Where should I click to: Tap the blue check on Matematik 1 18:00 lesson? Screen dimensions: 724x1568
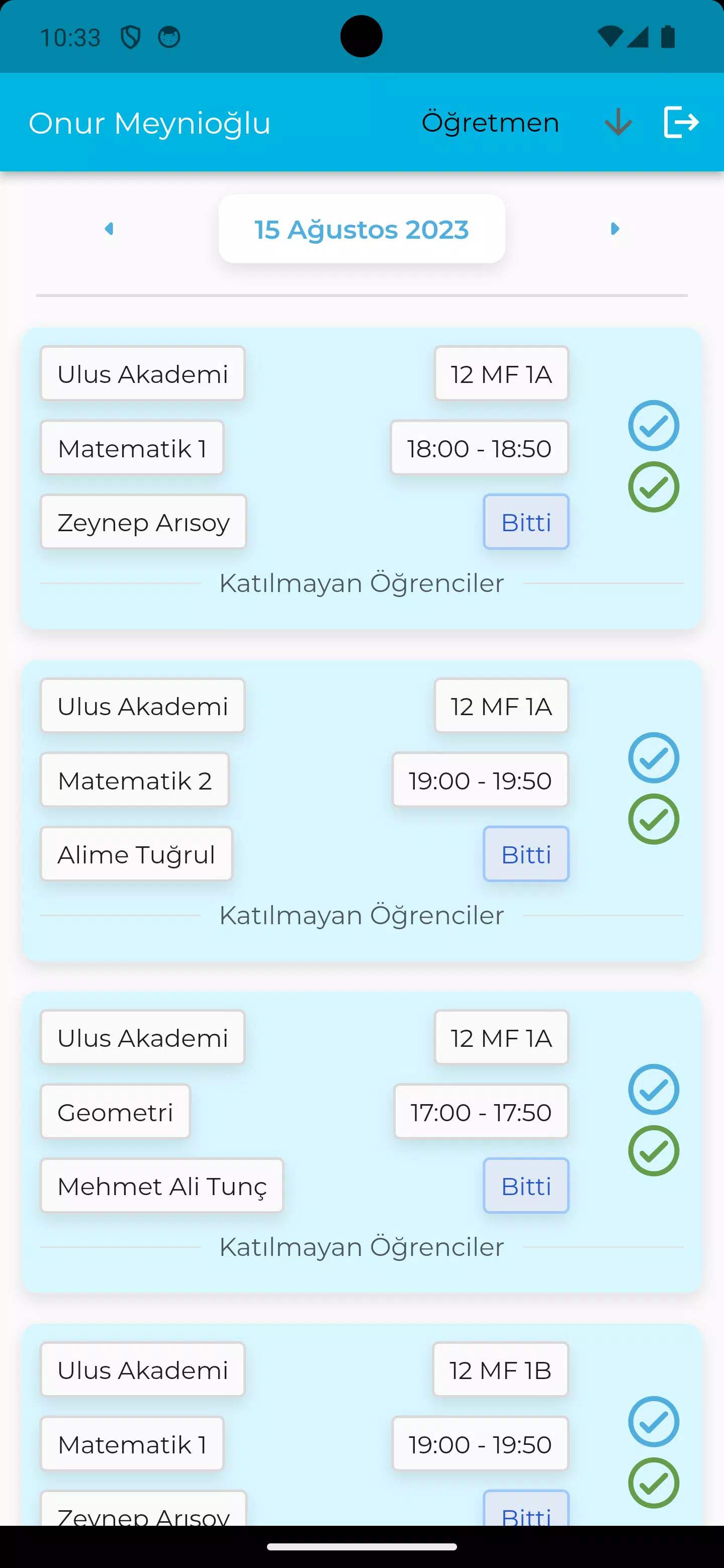click(x=654, y=426)
